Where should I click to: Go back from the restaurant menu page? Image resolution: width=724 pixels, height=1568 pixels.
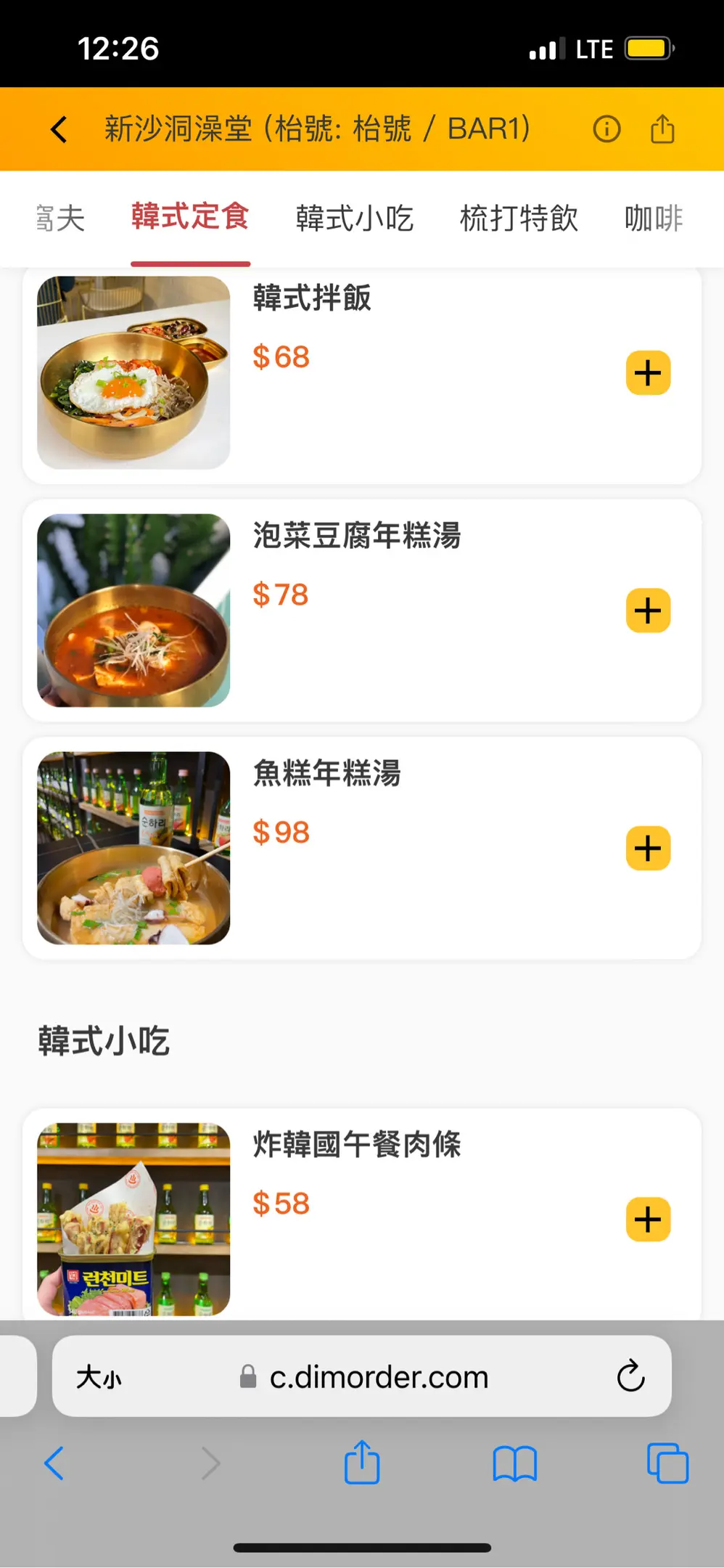pyautogui.click(x=59, y=129)
